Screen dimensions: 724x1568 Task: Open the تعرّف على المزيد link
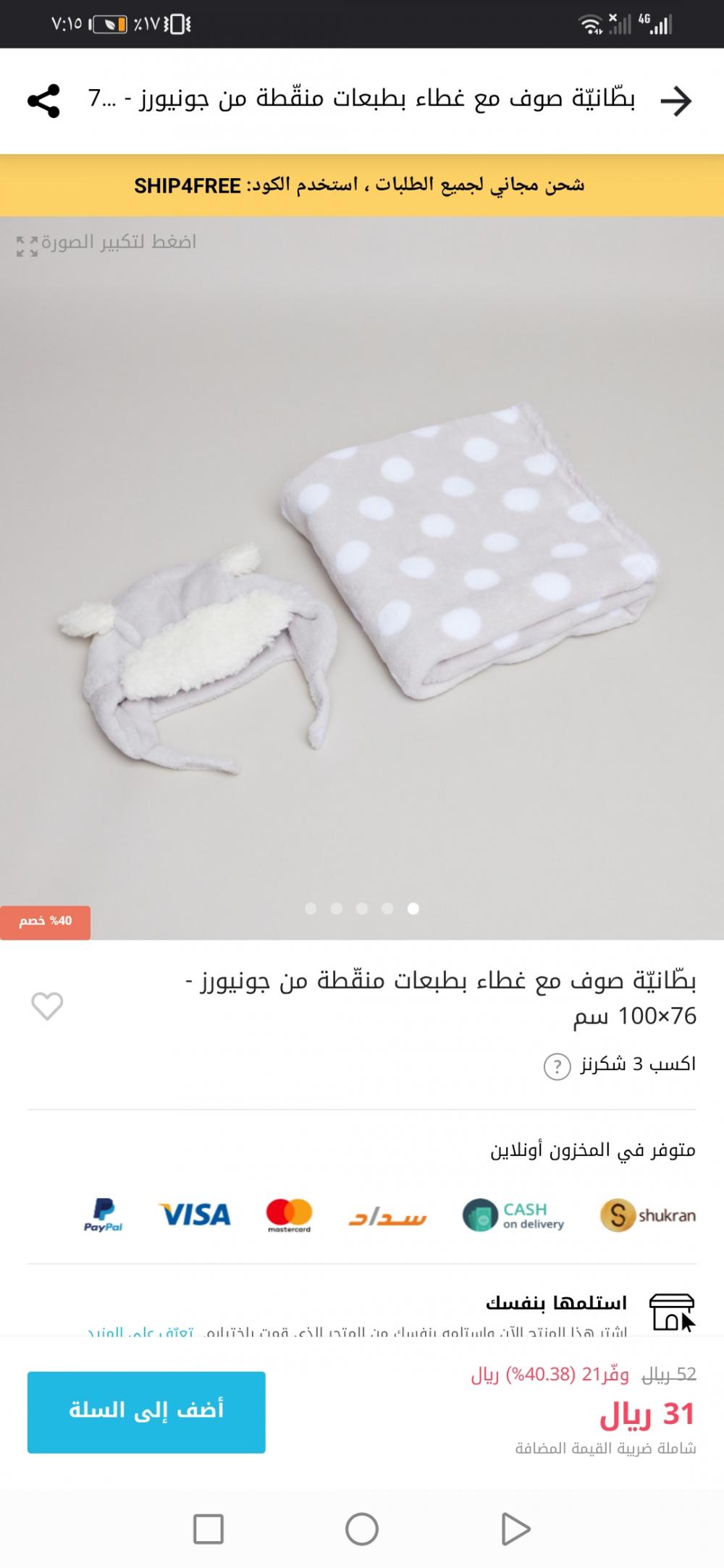140,1331
